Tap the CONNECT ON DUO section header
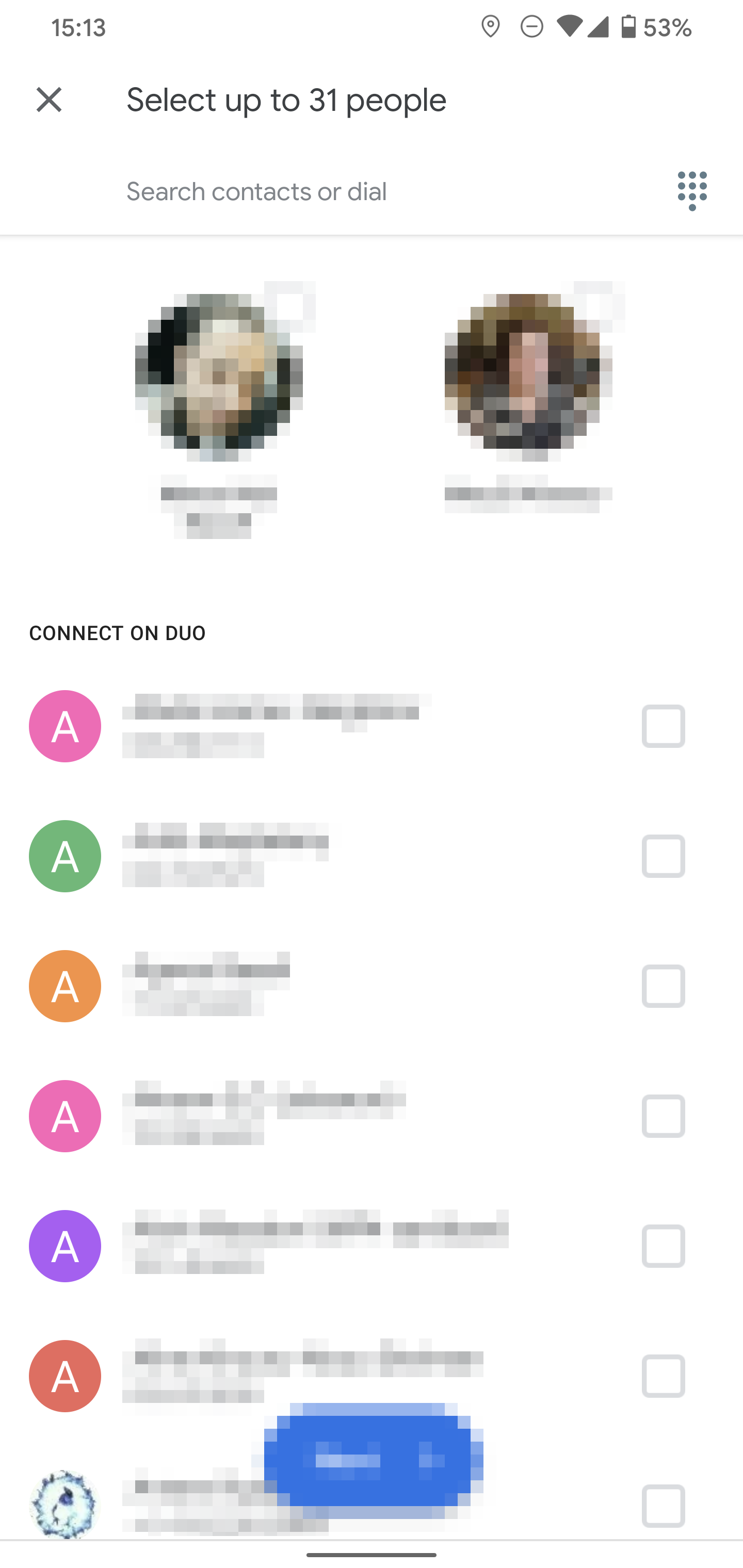The image size is (743, 1568). coord(118,632)
